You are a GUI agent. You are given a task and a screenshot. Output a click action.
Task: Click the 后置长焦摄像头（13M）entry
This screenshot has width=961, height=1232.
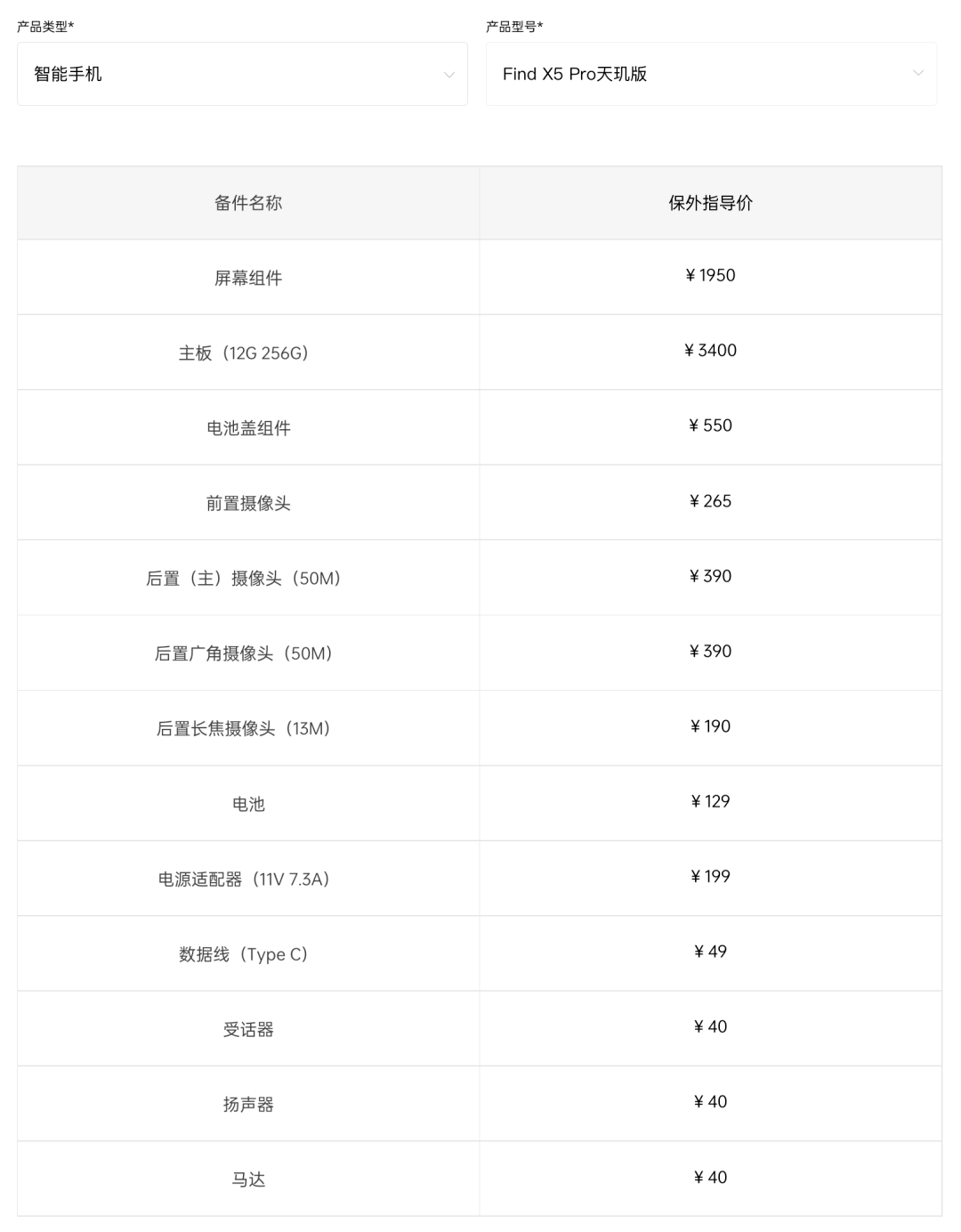248,727
